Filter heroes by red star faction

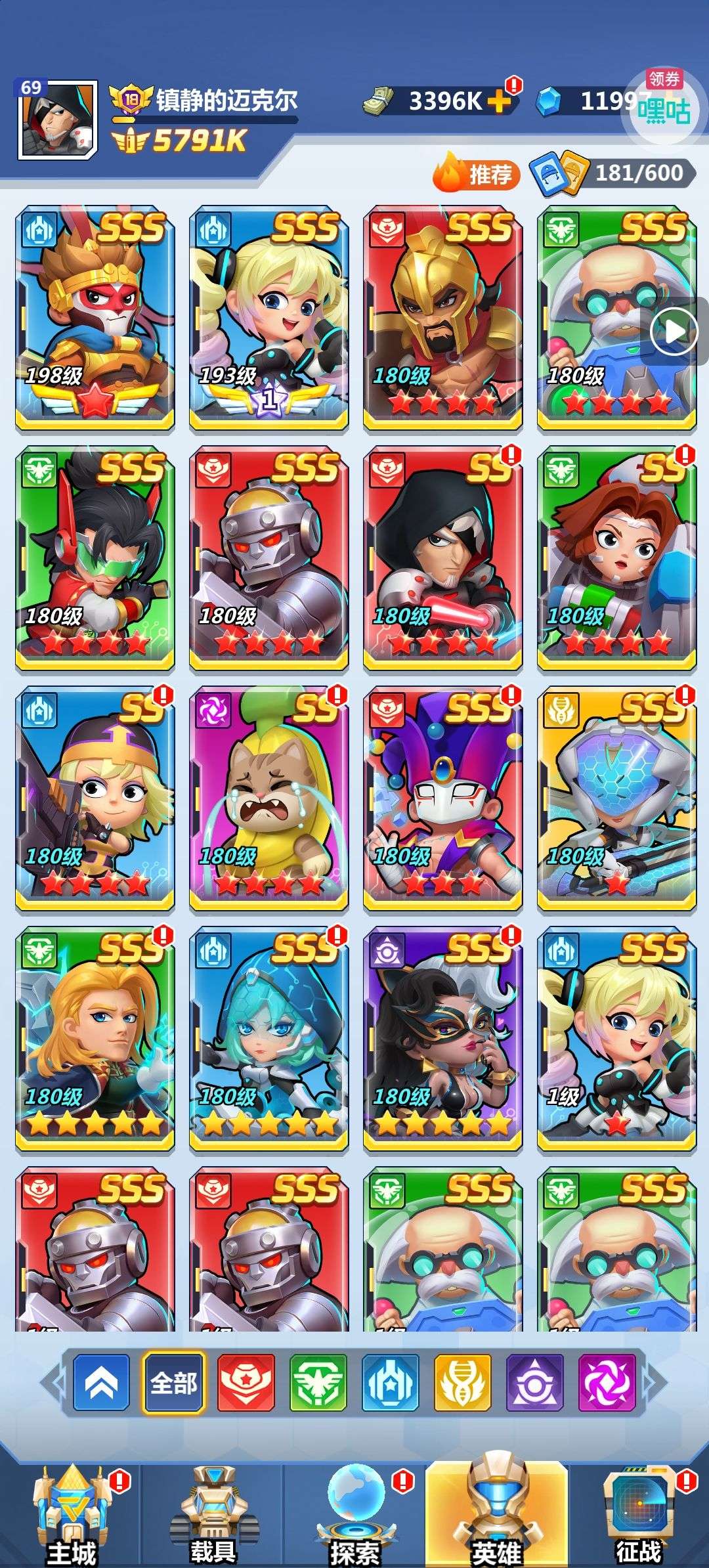click(x=246, y=1383)
